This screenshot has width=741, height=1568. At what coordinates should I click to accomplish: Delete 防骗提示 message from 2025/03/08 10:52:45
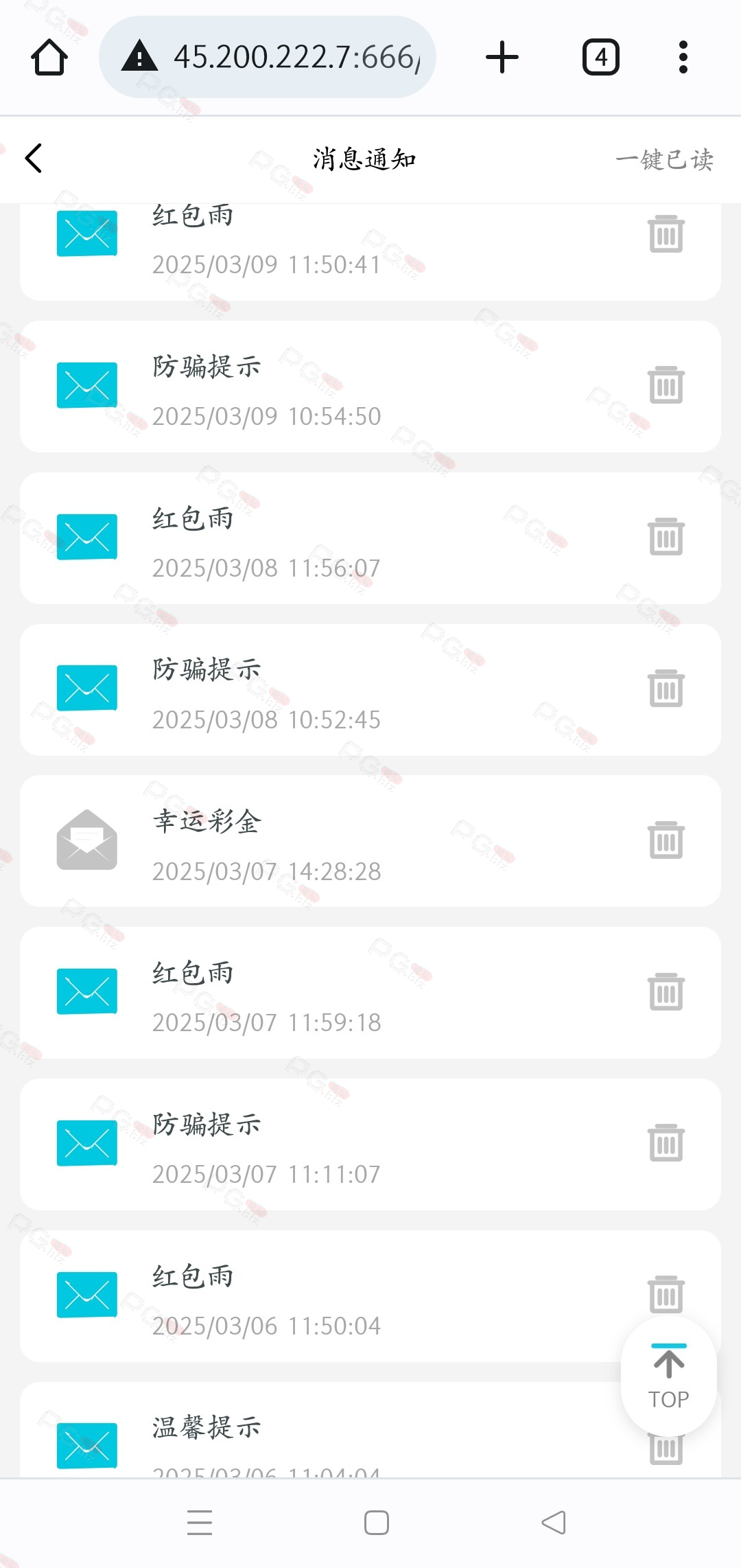666,689
